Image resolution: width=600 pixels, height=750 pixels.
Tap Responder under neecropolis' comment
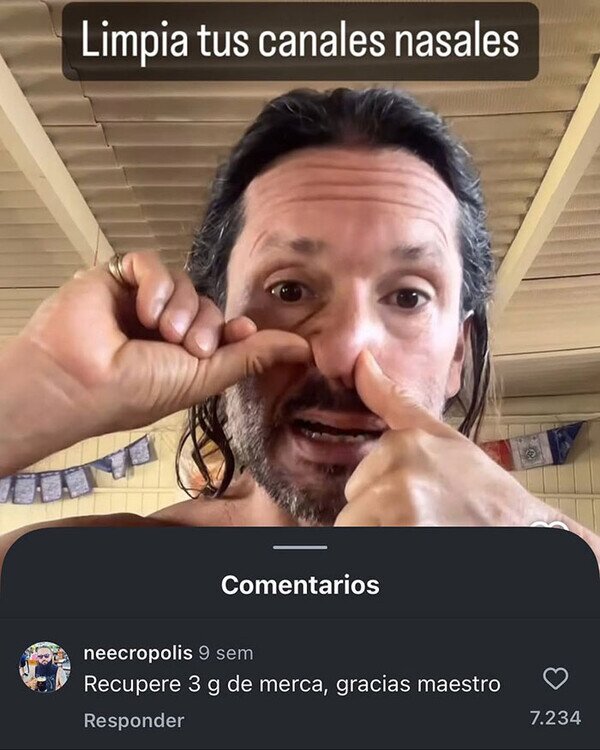(x=134, y=720)
